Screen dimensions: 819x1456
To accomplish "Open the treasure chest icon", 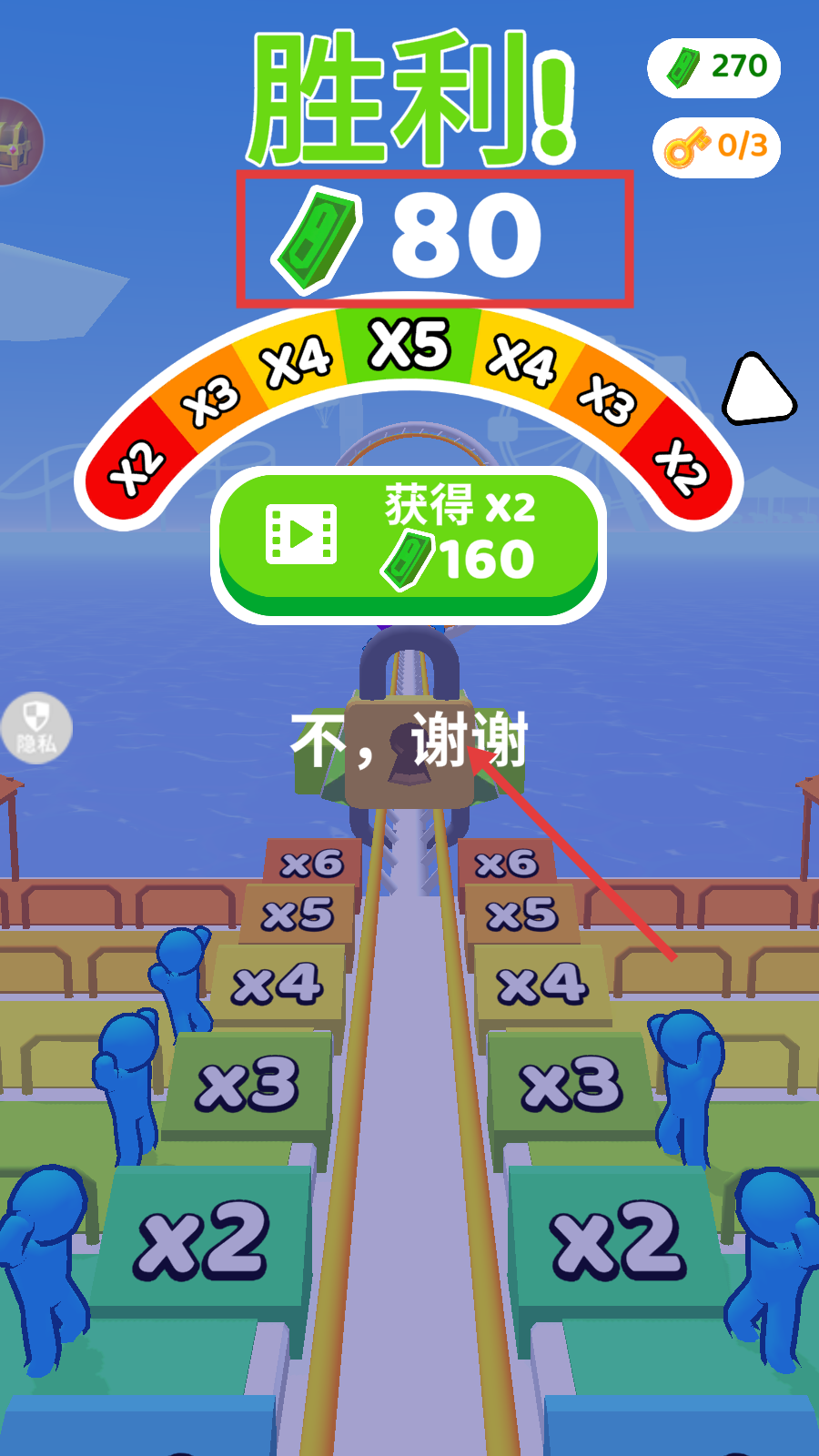I will coord(16,143).
